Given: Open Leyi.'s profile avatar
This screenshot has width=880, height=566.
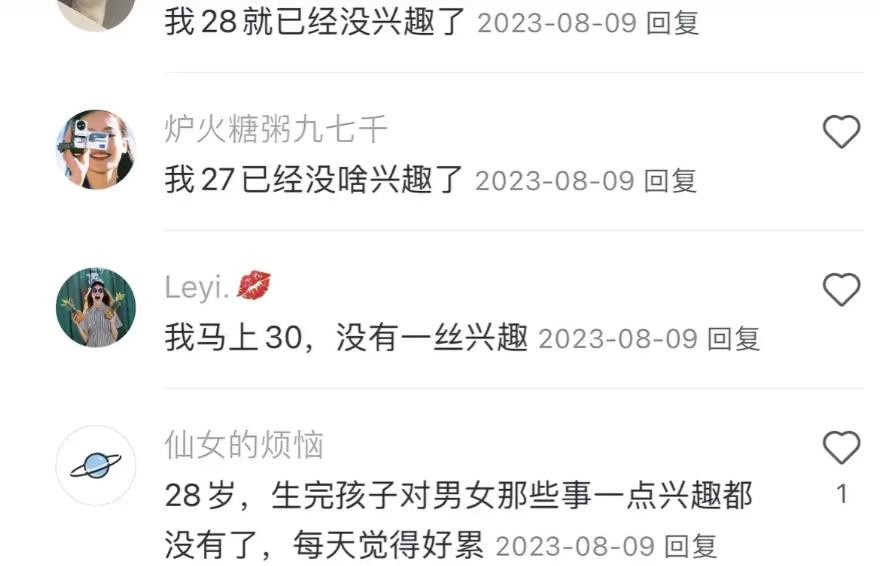Looking at the screenshot, I should [96, 307].
